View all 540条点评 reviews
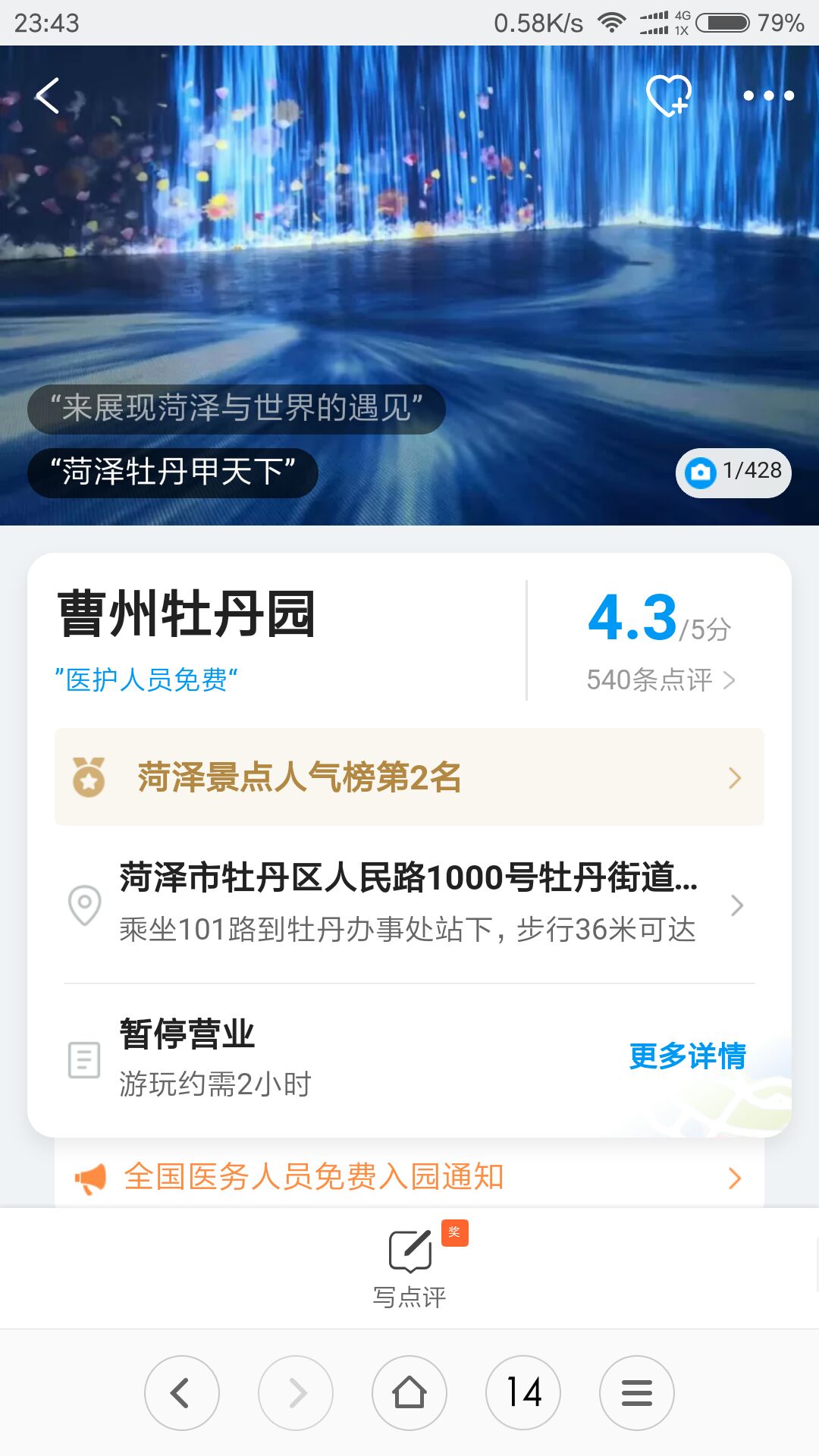The image size is (819, 1456). [661, 679]
